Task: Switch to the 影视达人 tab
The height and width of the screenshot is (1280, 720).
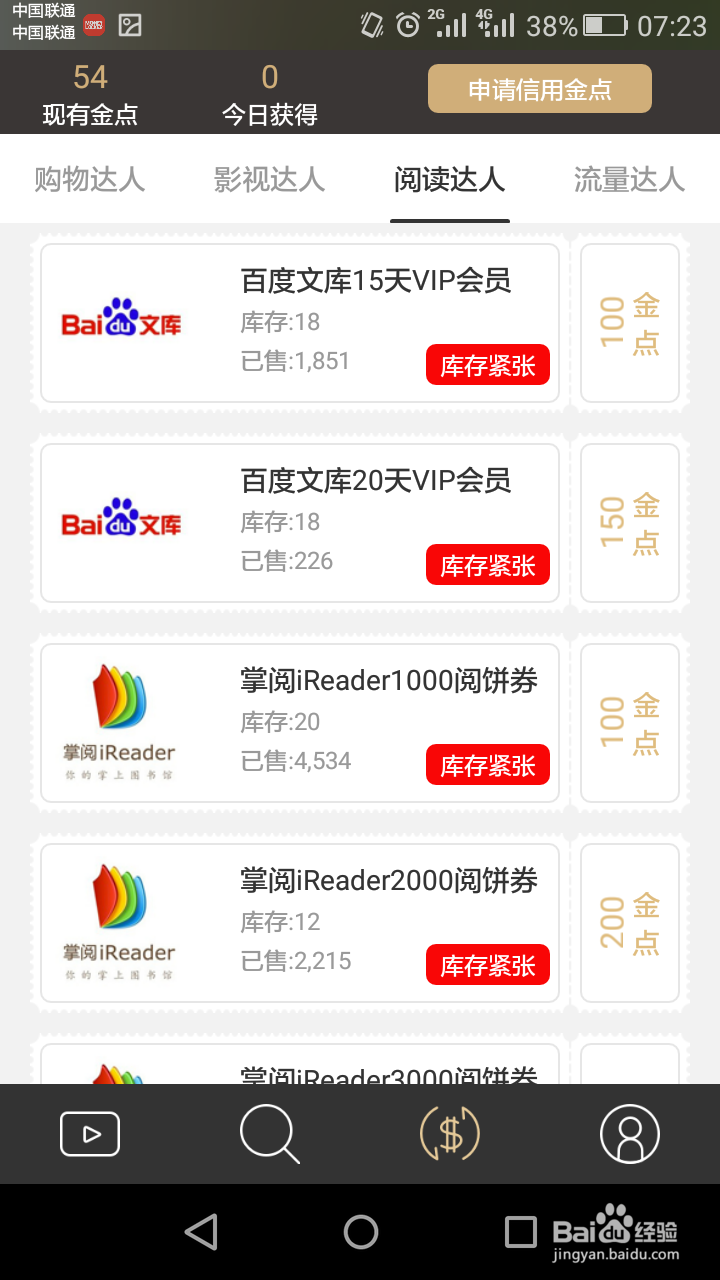Action: (270, 179)
